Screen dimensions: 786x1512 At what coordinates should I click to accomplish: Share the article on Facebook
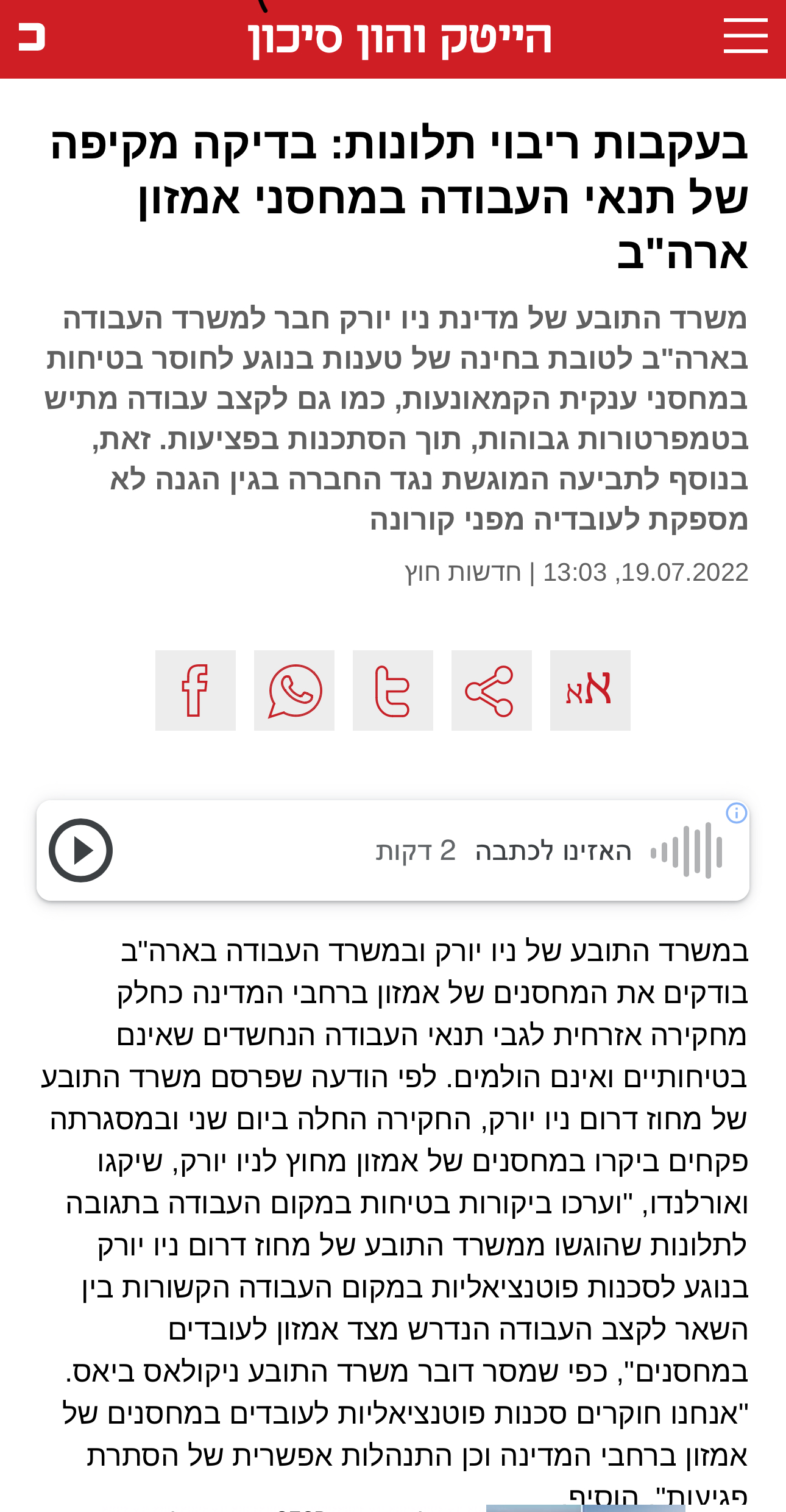(196, 690)
